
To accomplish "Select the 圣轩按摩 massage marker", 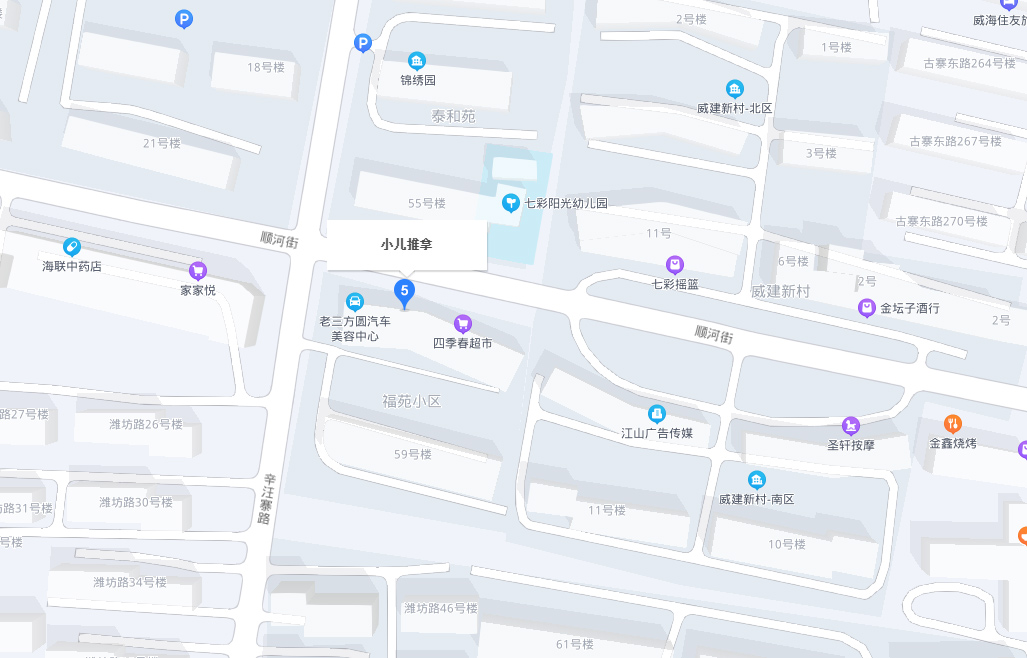I will pos(851,425).
